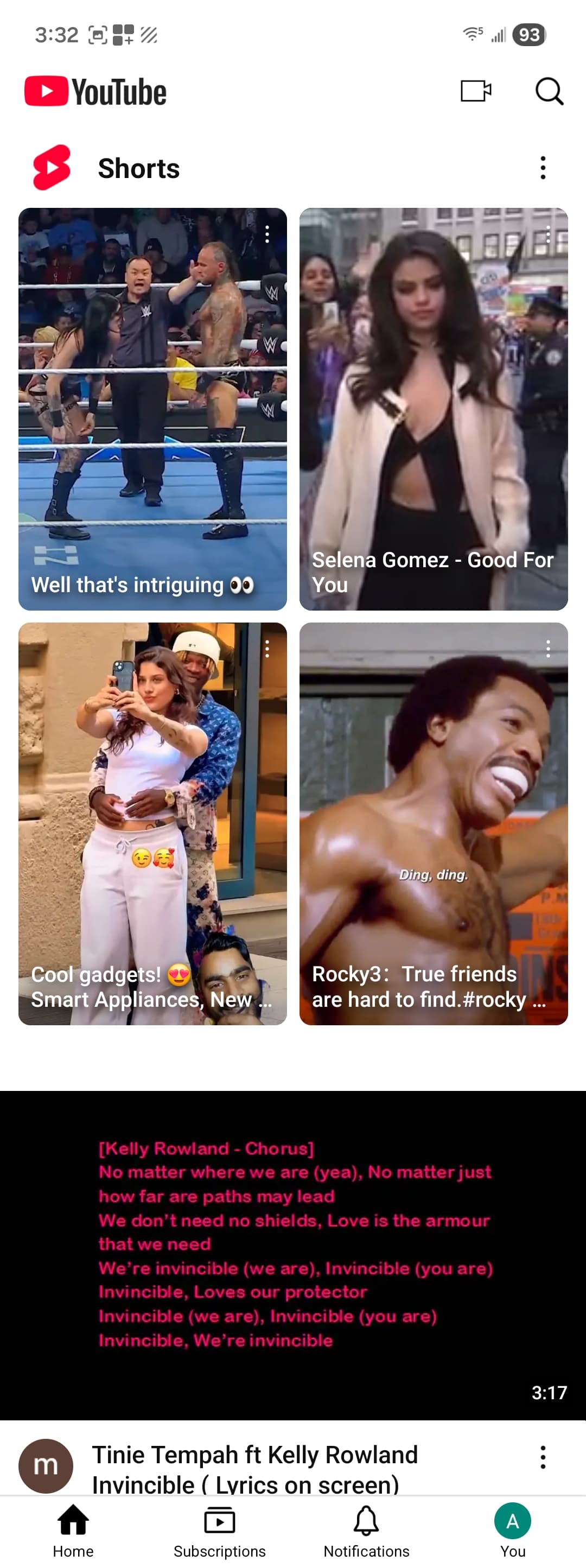Open options for "Well that's intriguing" Short
586x1568 pixels.
(x=267, y=234)
